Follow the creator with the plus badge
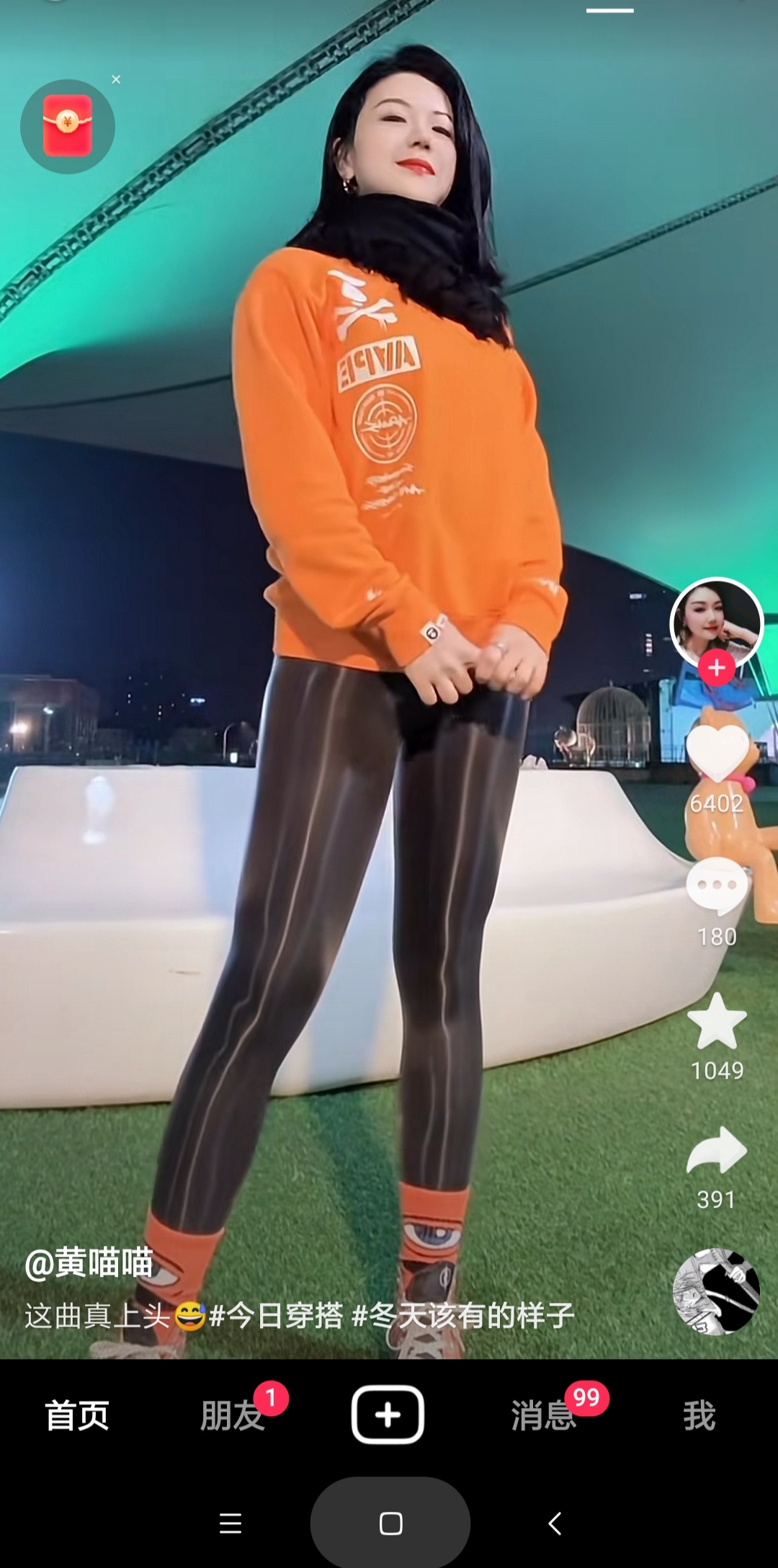The image size is (778, 1568). (716, 668)
